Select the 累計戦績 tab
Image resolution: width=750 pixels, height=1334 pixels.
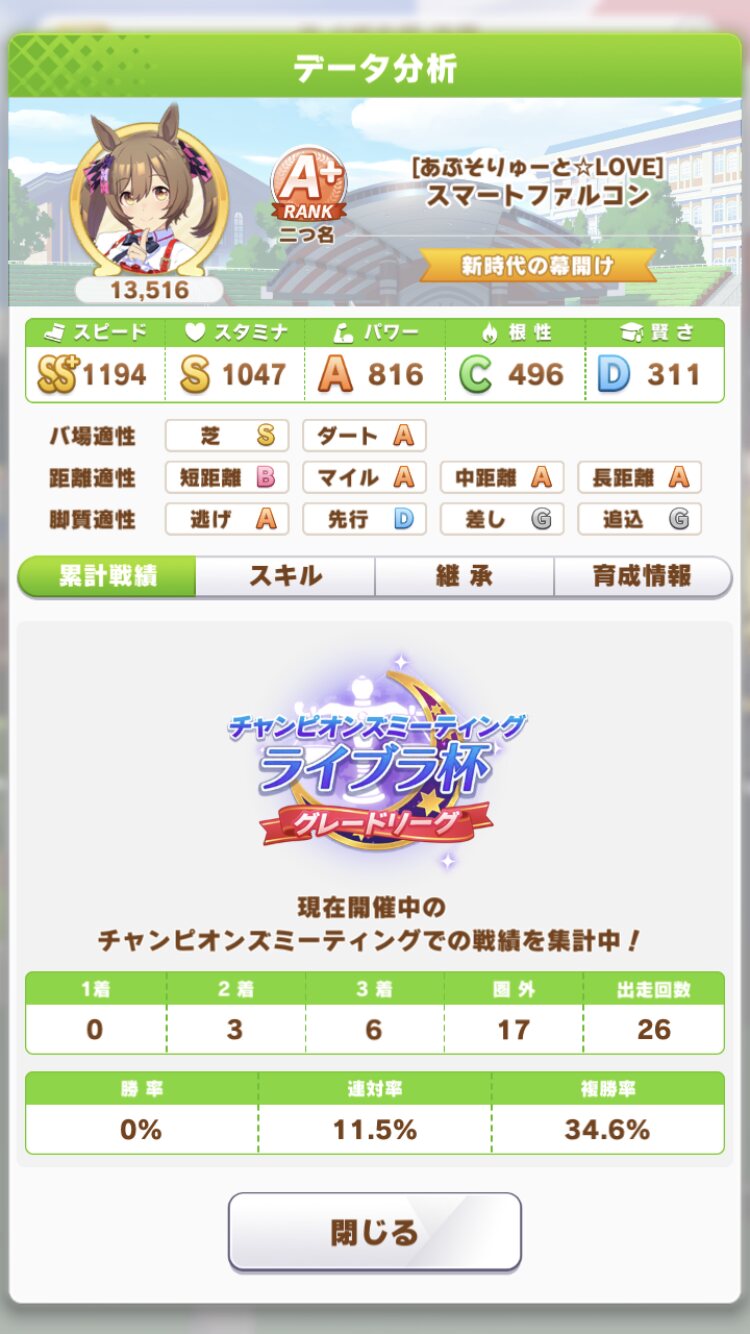(107, 576)
